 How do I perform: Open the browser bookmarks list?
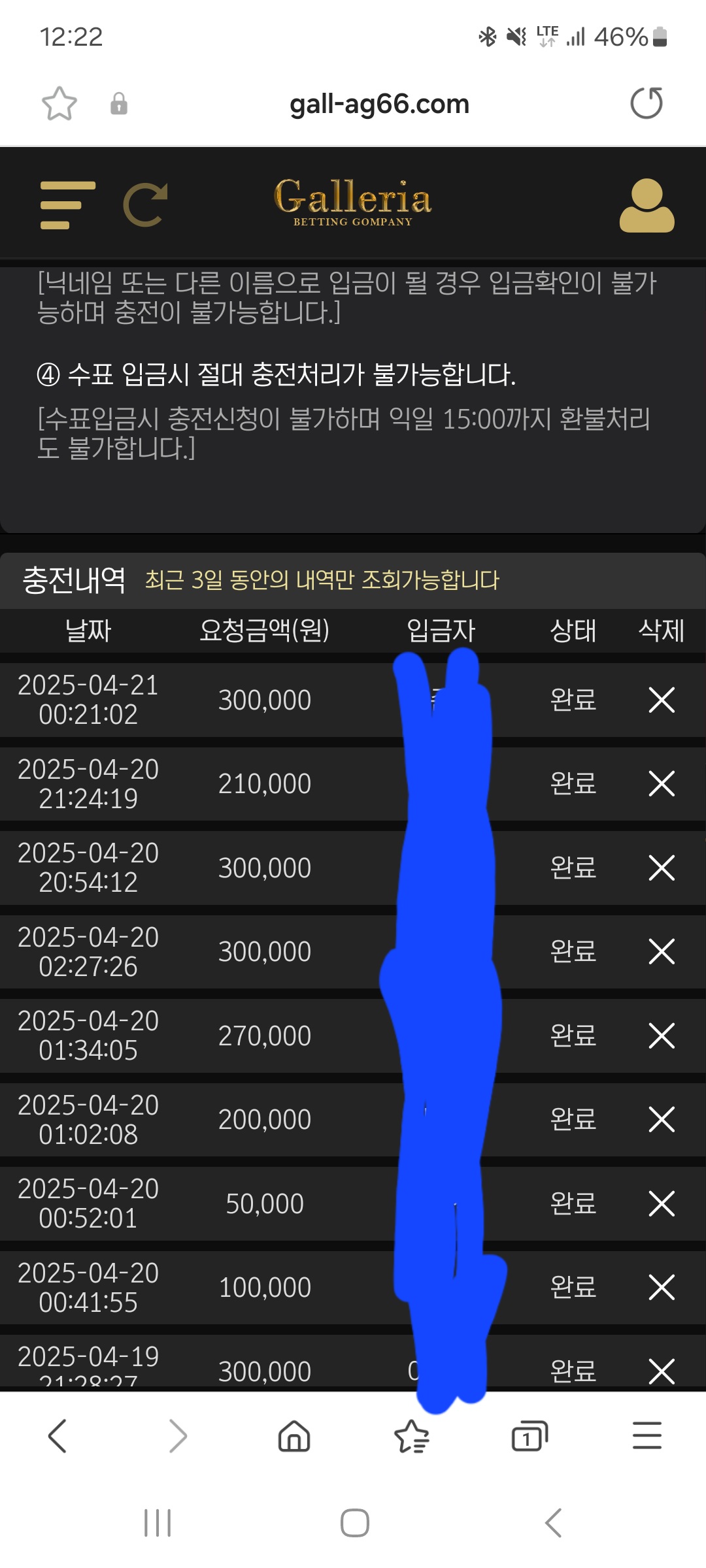coord(412,1436)
